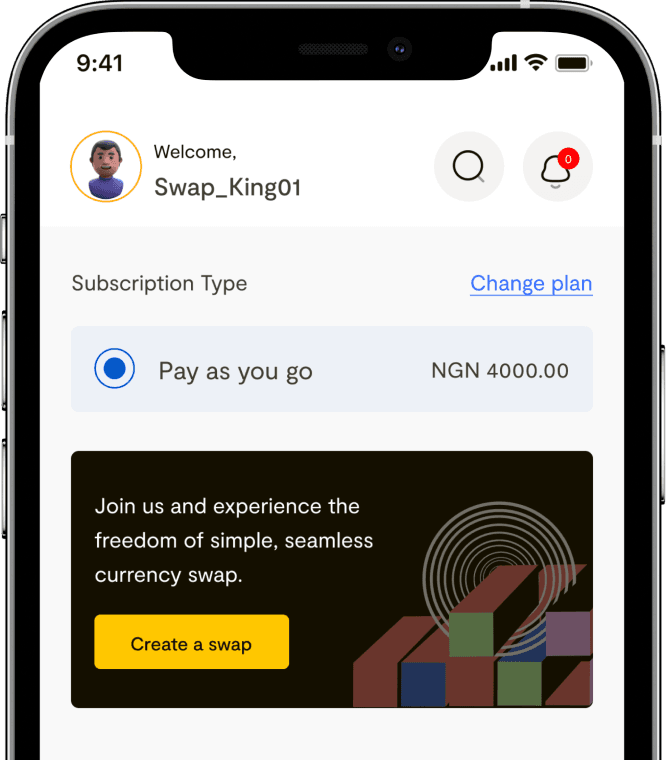Tap the Create a swap button
The image size is (666, 760).
[x=191, y=643]
